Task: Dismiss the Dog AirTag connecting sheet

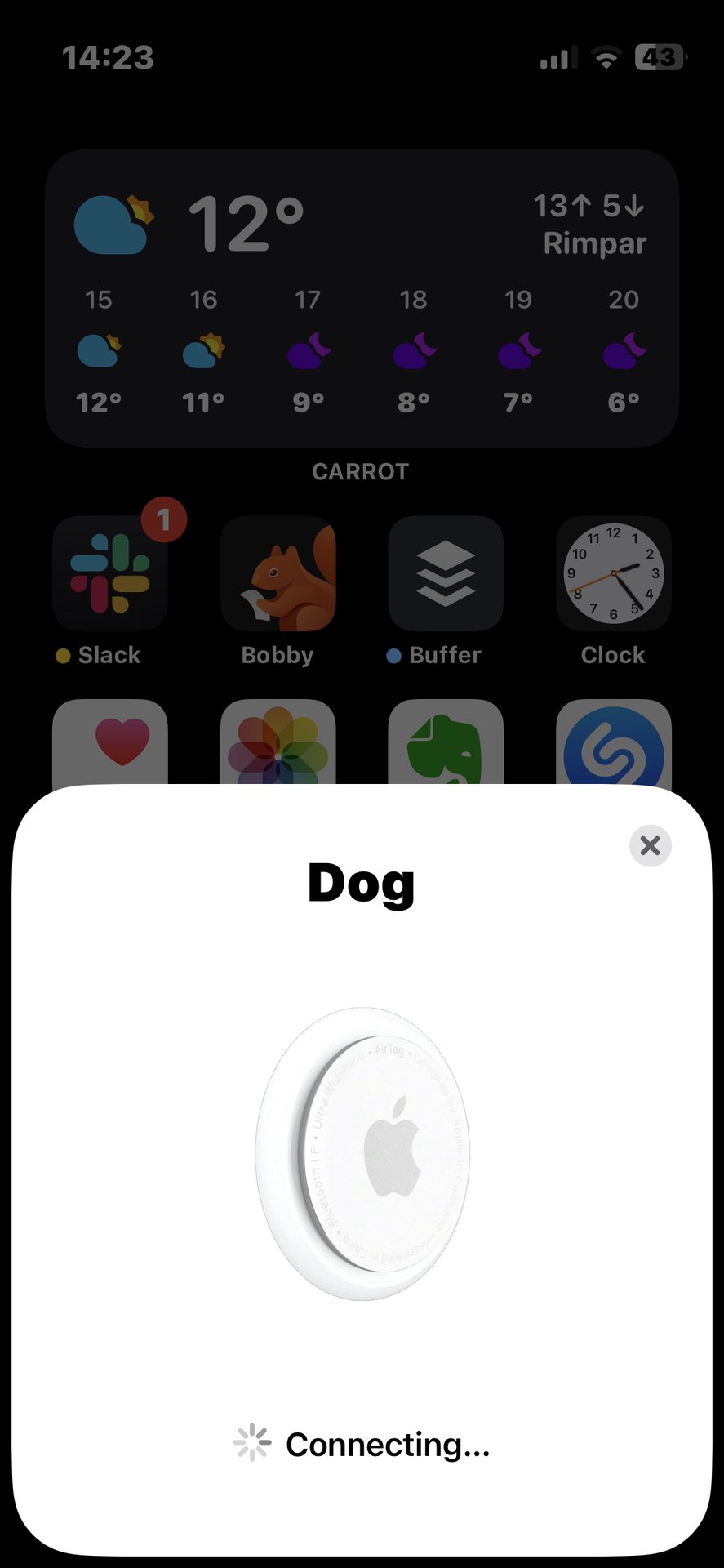Action: click(650, 845)
